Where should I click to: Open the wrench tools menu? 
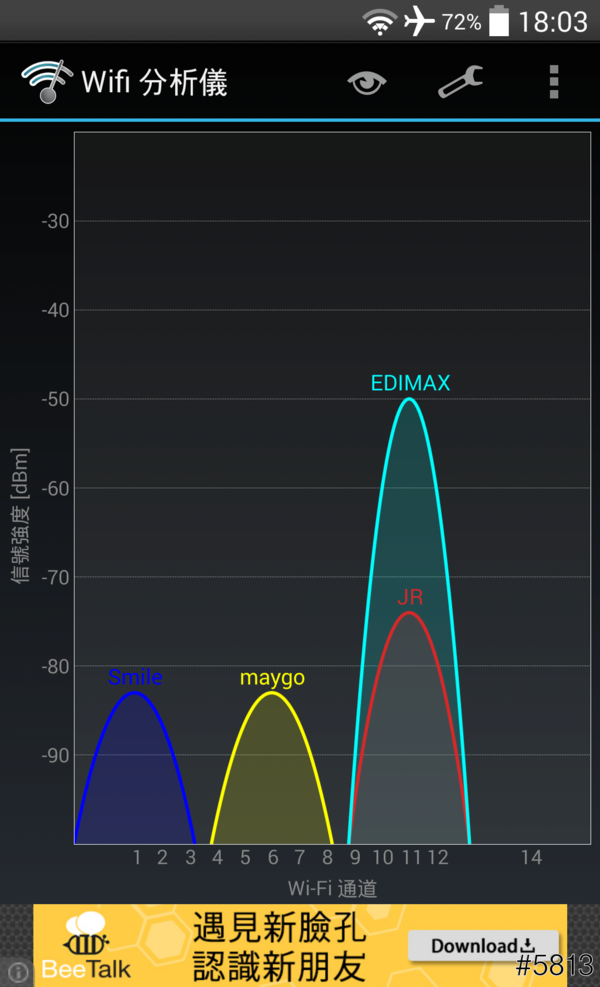point(460,82)
